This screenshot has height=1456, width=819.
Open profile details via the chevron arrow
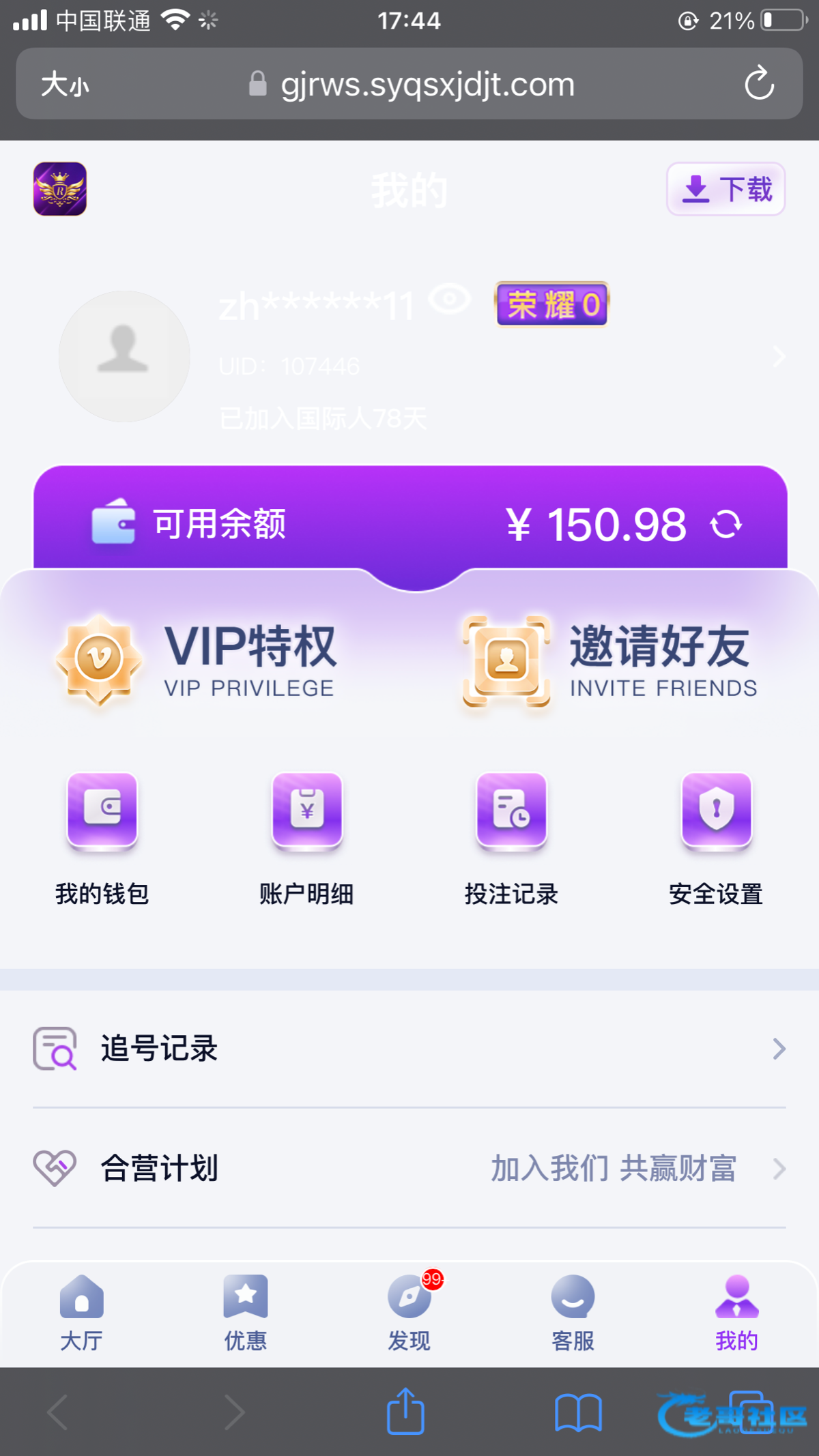(x=779, y=357)
